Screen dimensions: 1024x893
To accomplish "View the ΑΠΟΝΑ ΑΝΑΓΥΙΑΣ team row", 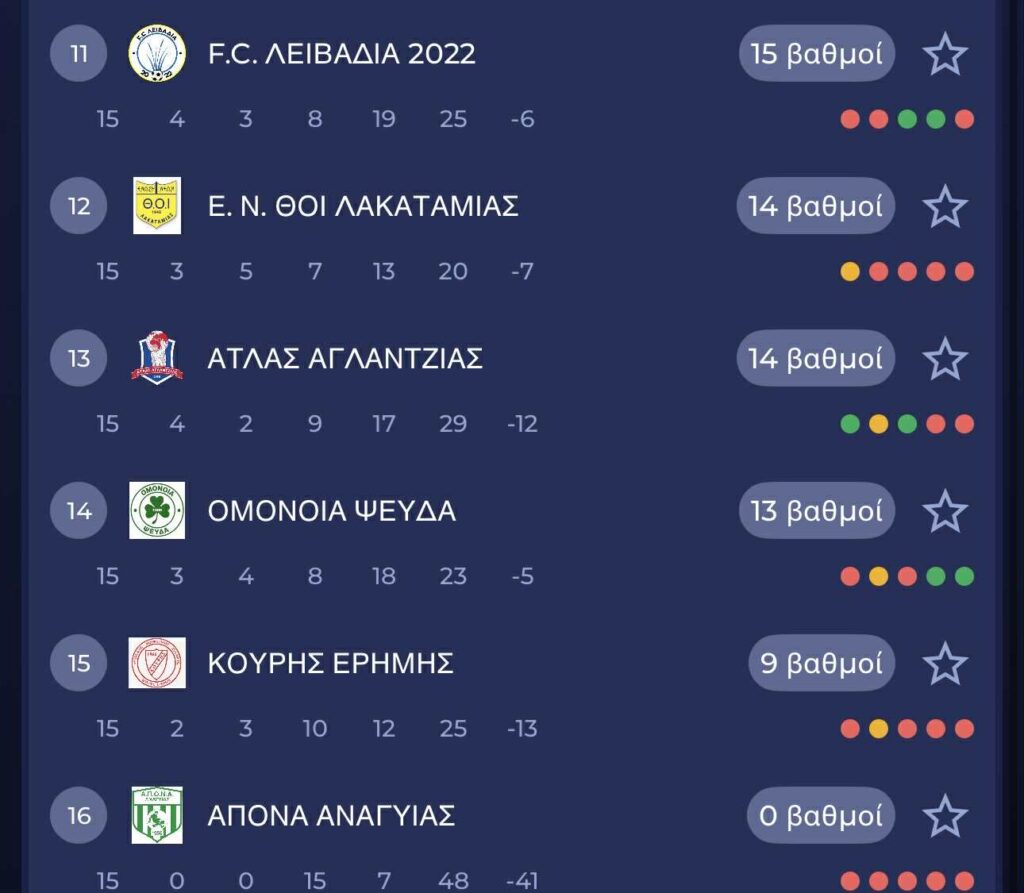I will coord(331,816).
